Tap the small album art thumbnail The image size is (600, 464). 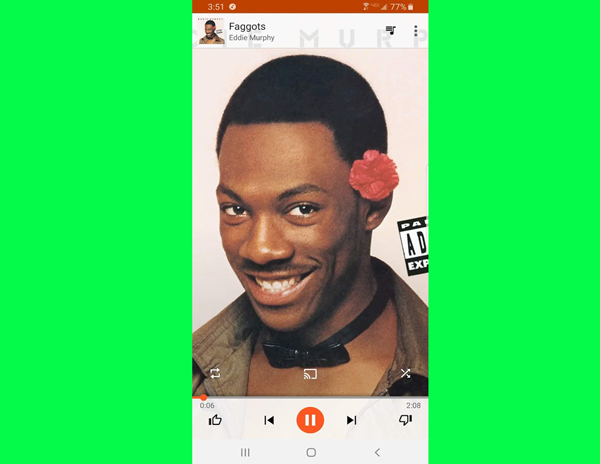click(x=211, y=31)
